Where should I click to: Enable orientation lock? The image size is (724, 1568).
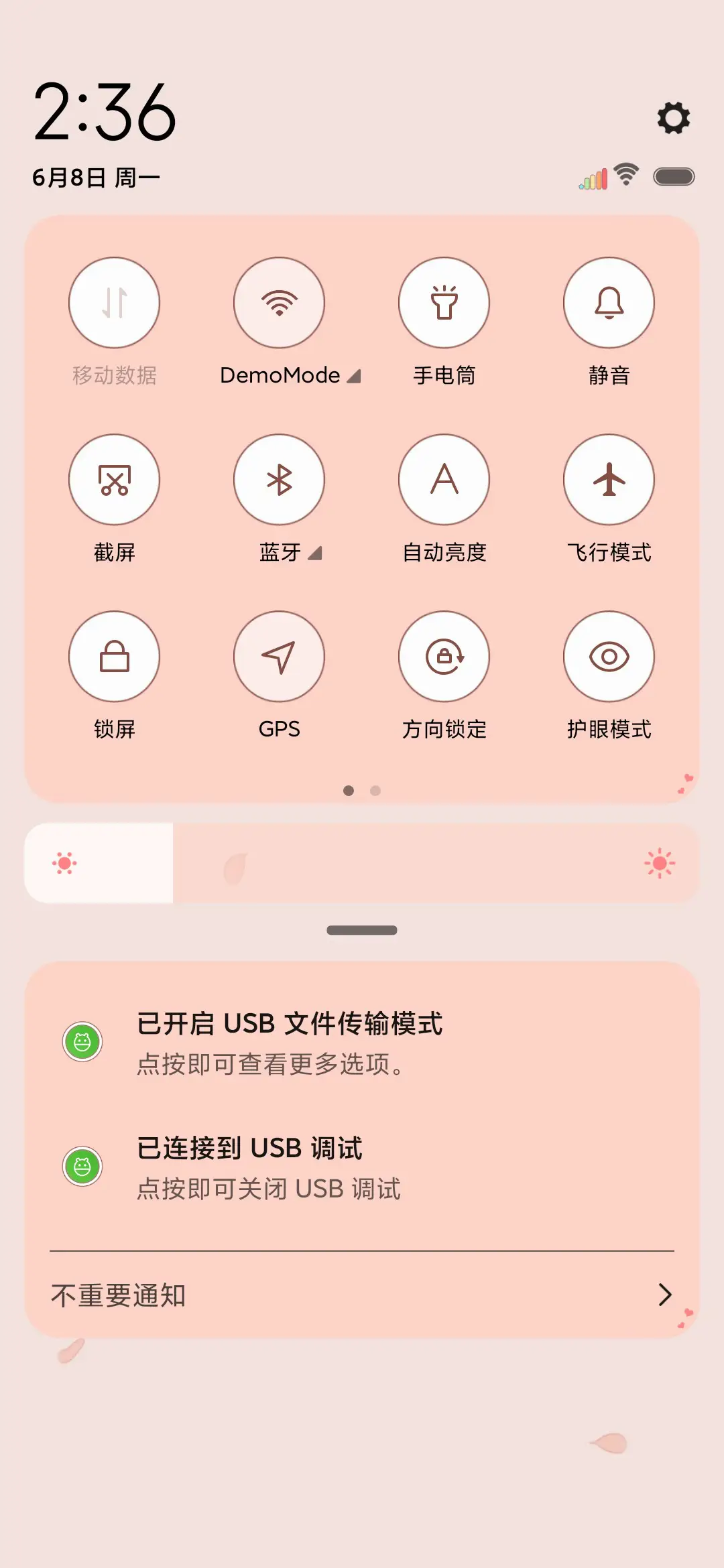click(x=444, y=657)
